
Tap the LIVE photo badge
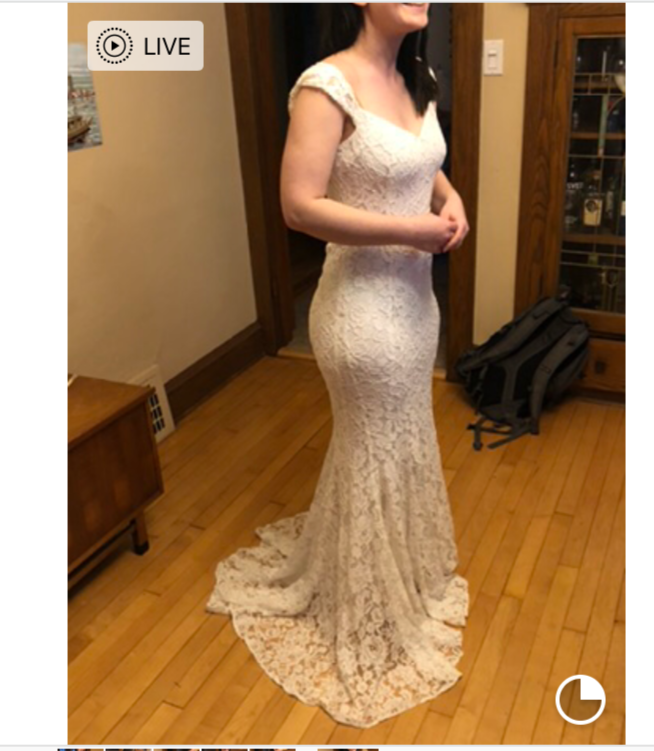click(145, 46)
